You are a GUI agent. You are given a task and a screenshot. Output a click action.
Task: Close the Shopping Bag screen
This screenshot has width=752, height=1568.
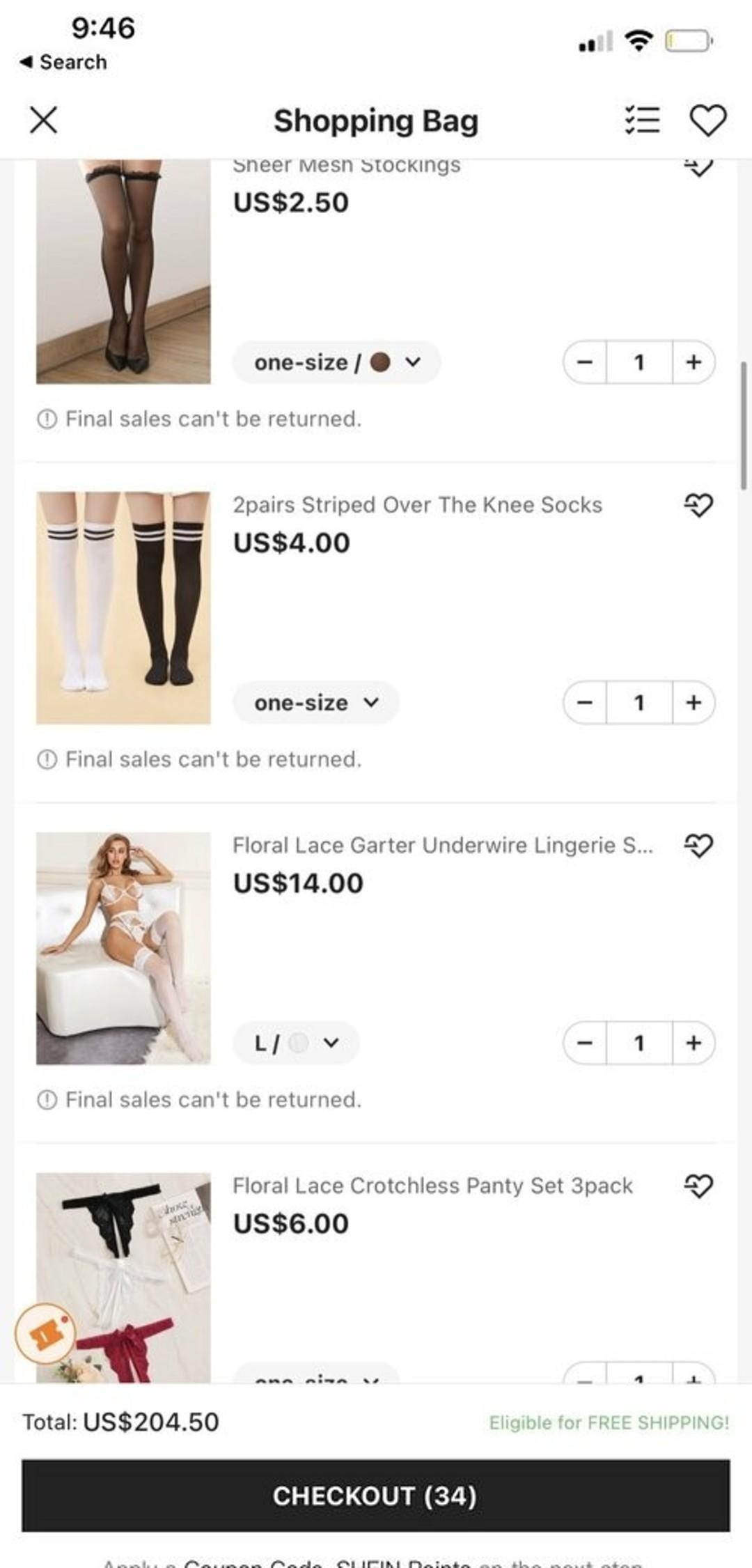click(x=43, y=121)
